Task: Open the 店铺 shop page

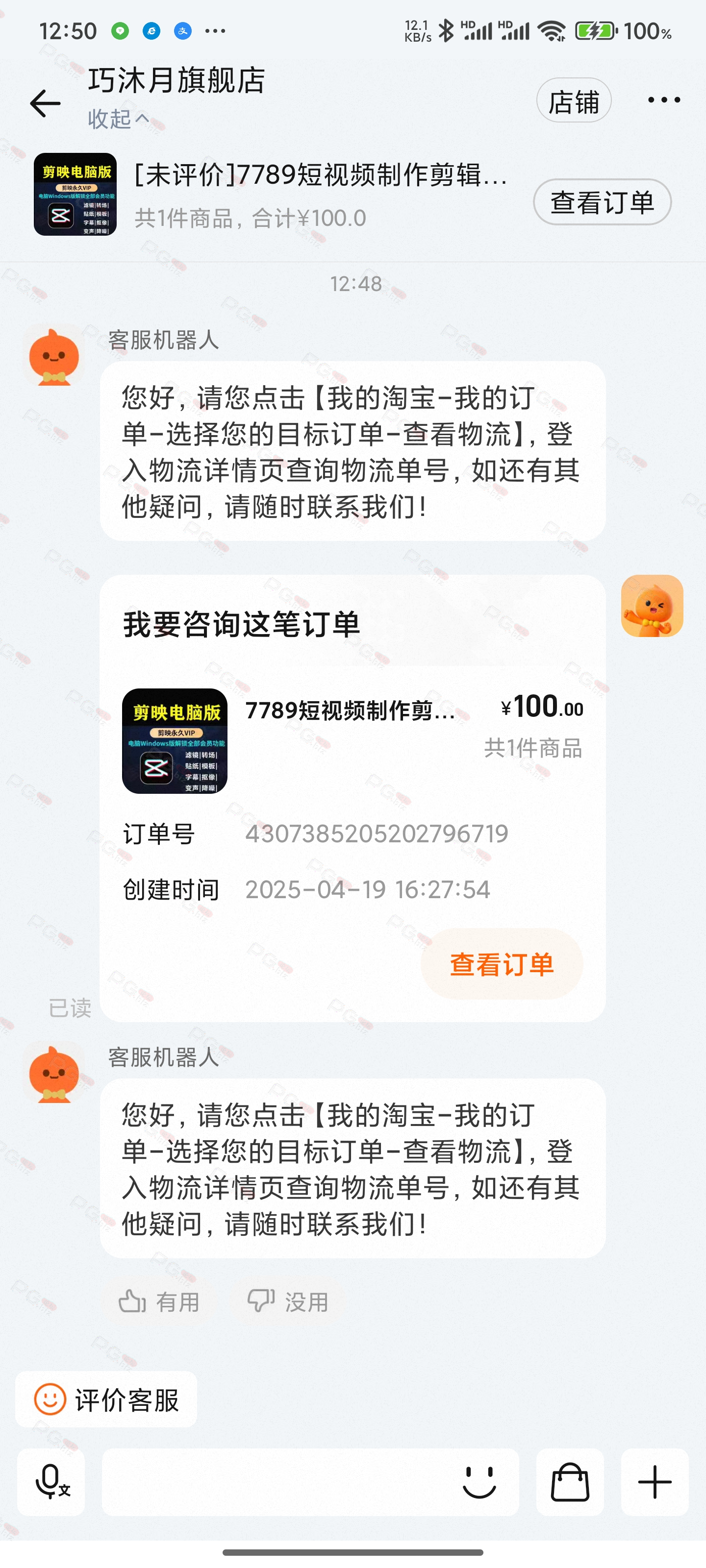Action: [x=573, y=100]
